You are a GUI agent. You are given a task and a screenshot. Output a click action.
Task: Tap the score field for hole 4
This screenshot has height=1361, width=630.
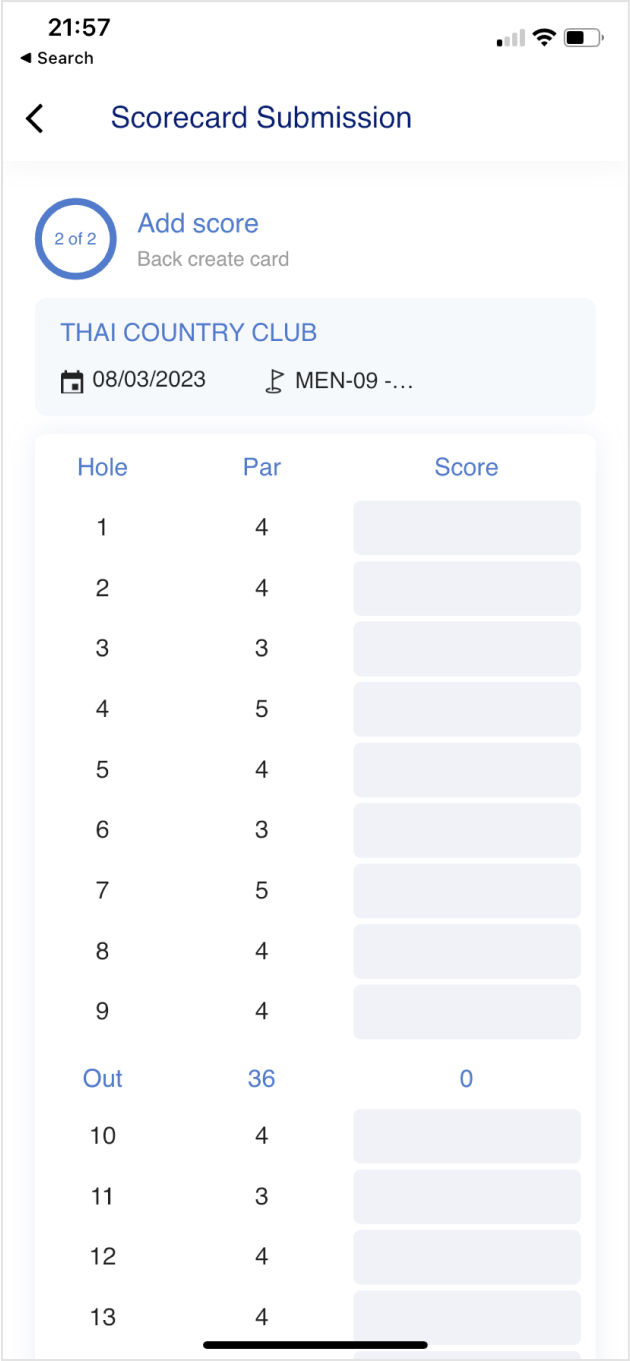click(x=466, y=709)
